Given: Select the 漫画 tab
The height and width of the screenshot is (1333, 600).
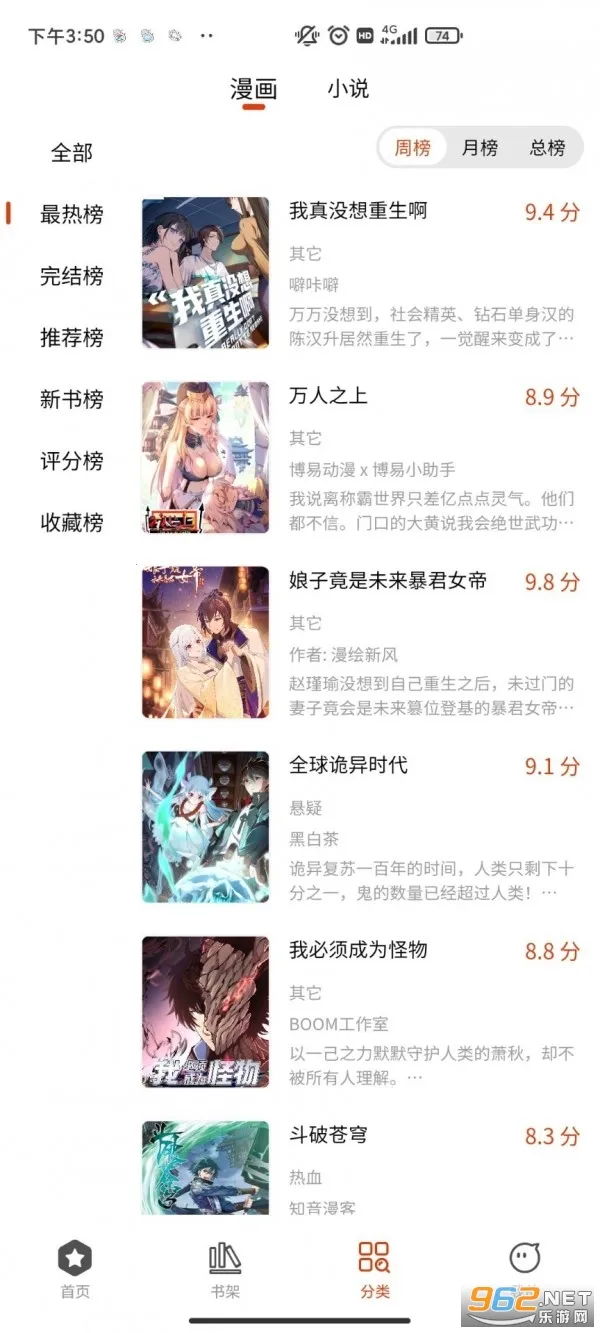Looking at the screenshot, I should click(253, 89).
